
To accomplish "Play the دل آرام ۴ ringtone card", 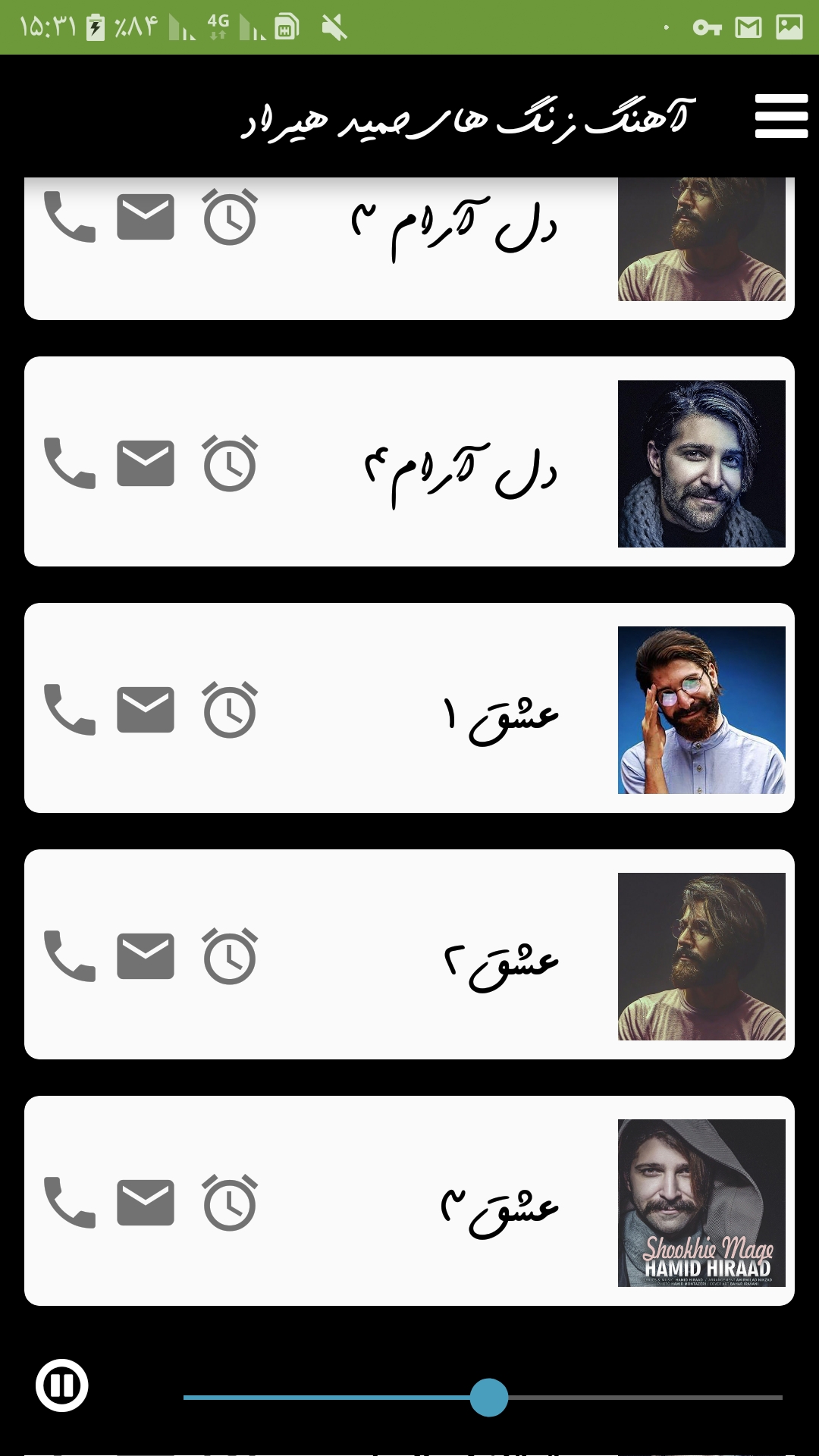I will coord(409,461).
